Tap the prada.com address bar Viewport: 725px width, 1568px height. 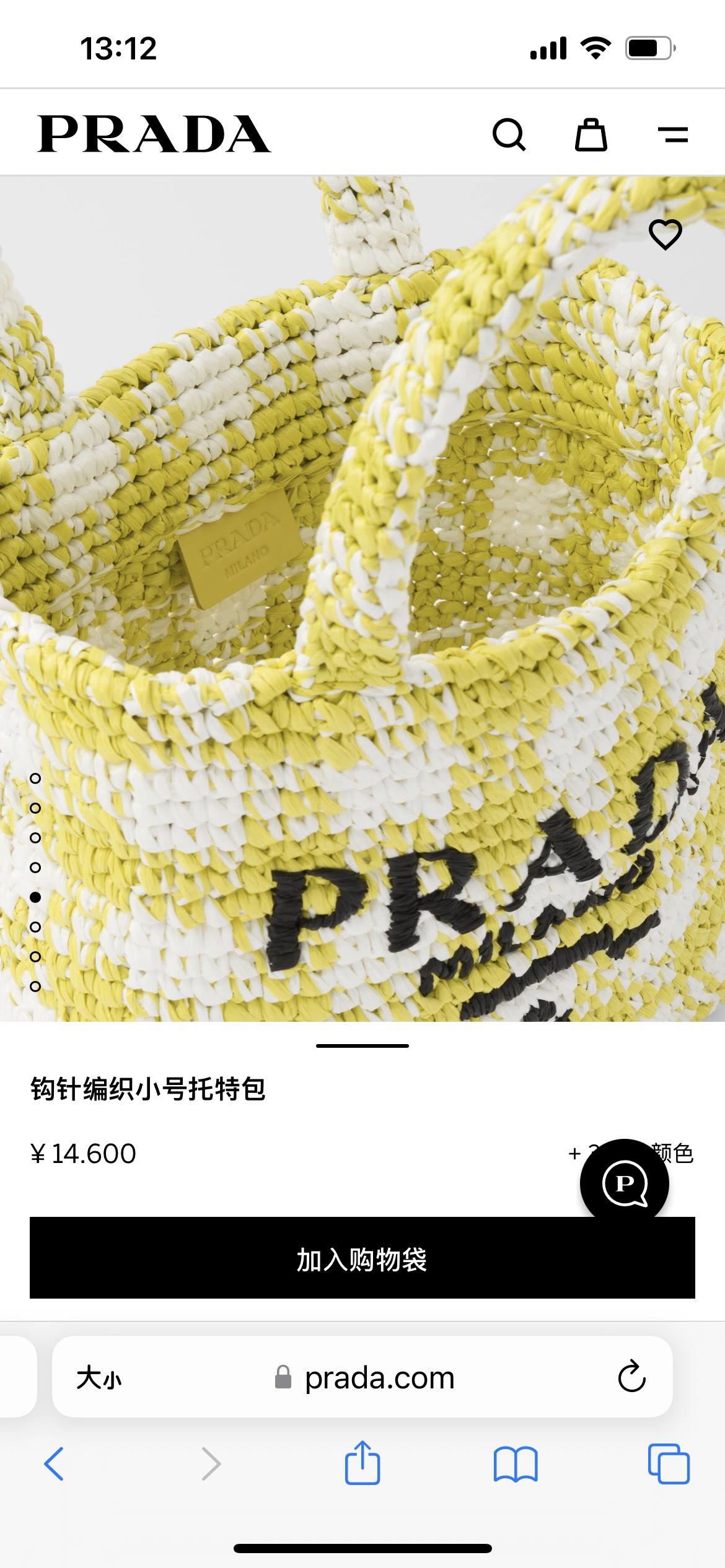tap(378, 1379)
